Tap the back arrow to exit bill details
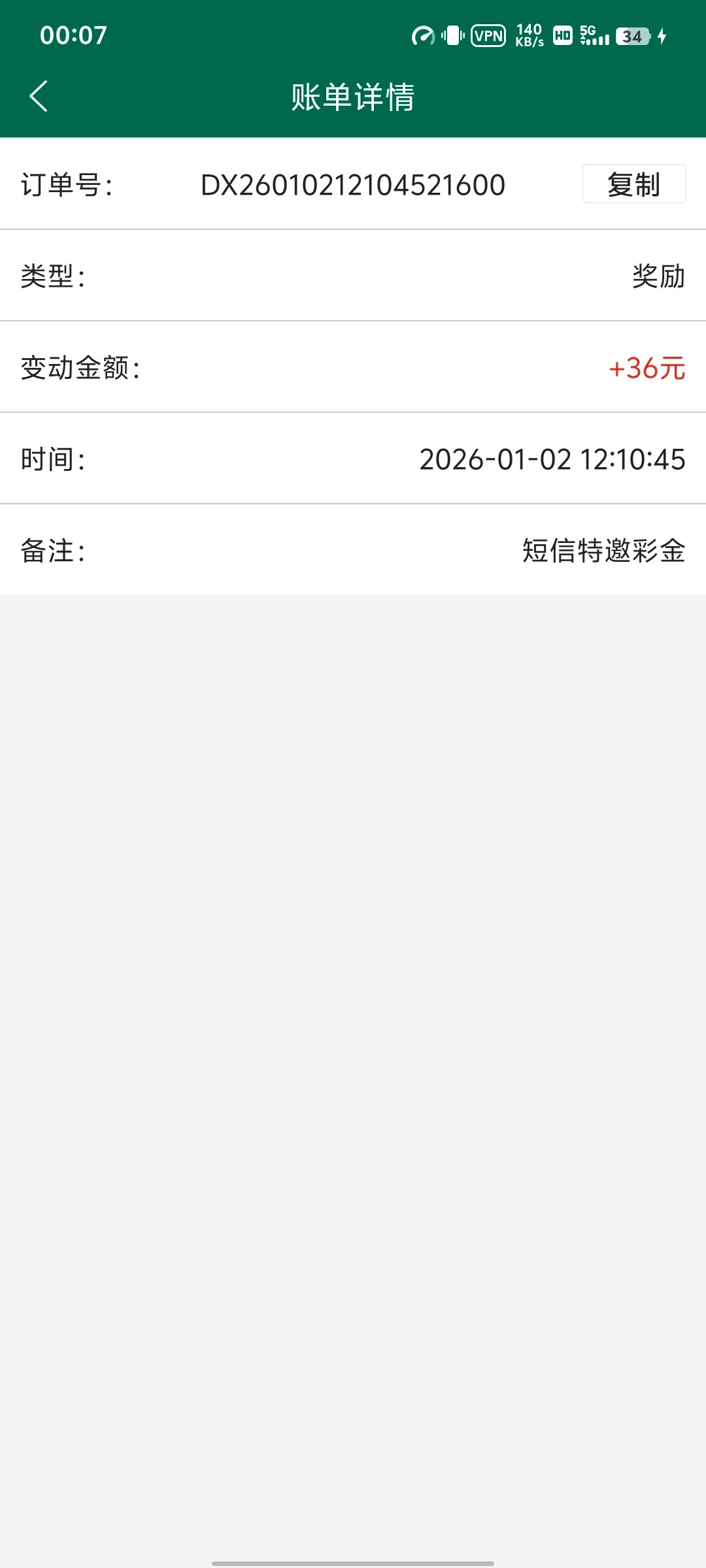Screen dimensions: 706x1568 tap(37, 95)
